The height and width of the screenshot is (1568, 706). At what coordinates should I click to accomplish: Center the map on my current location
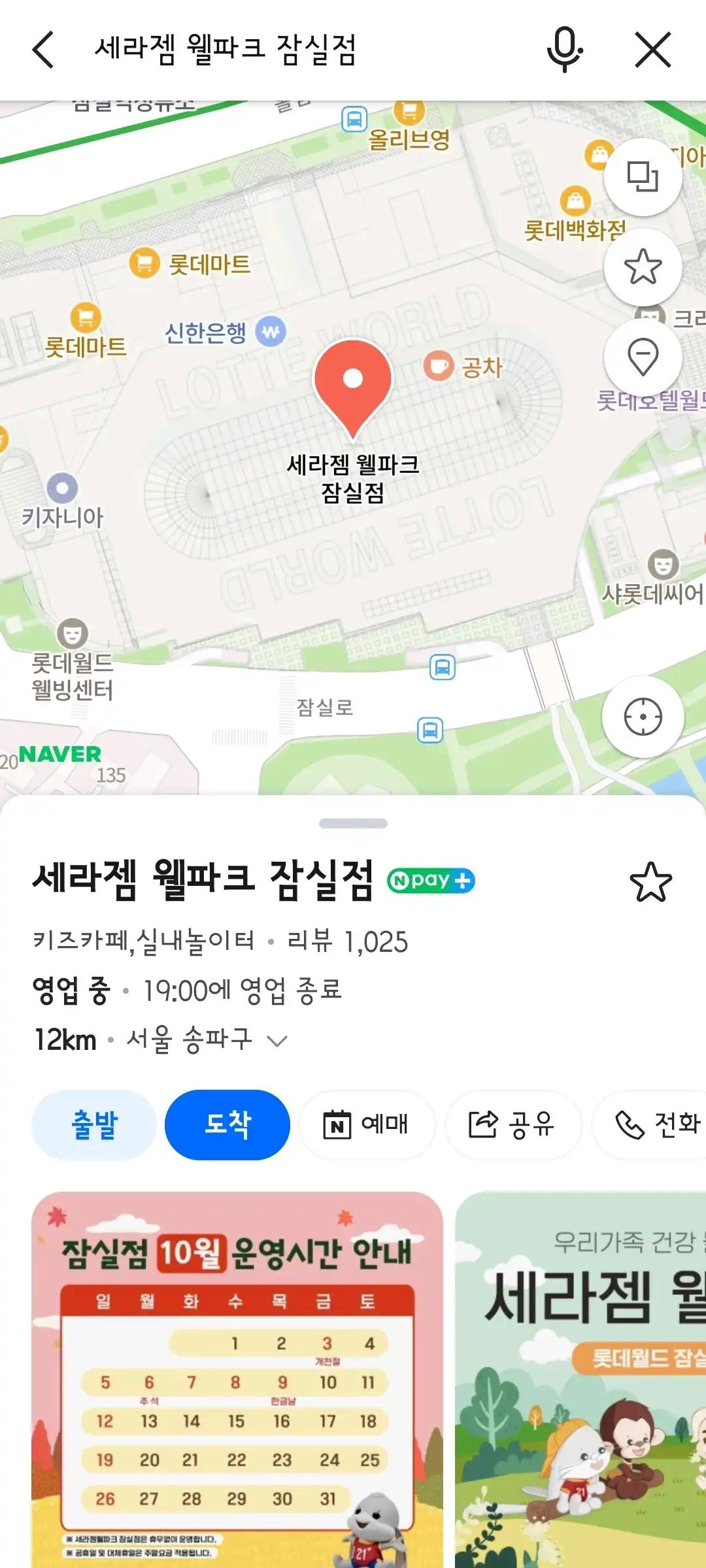(643, 717)
